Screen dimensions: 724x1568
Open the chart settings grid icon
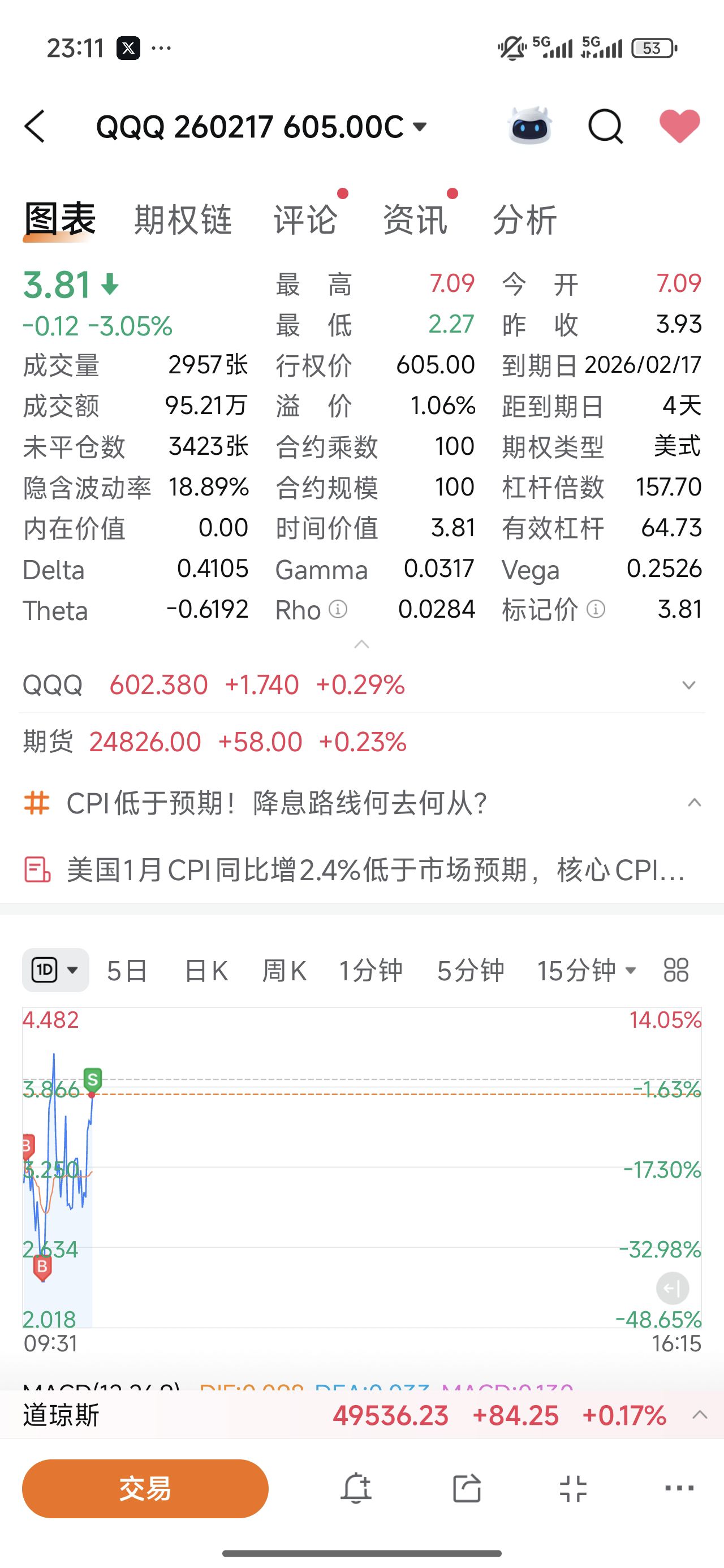(676, 970)
